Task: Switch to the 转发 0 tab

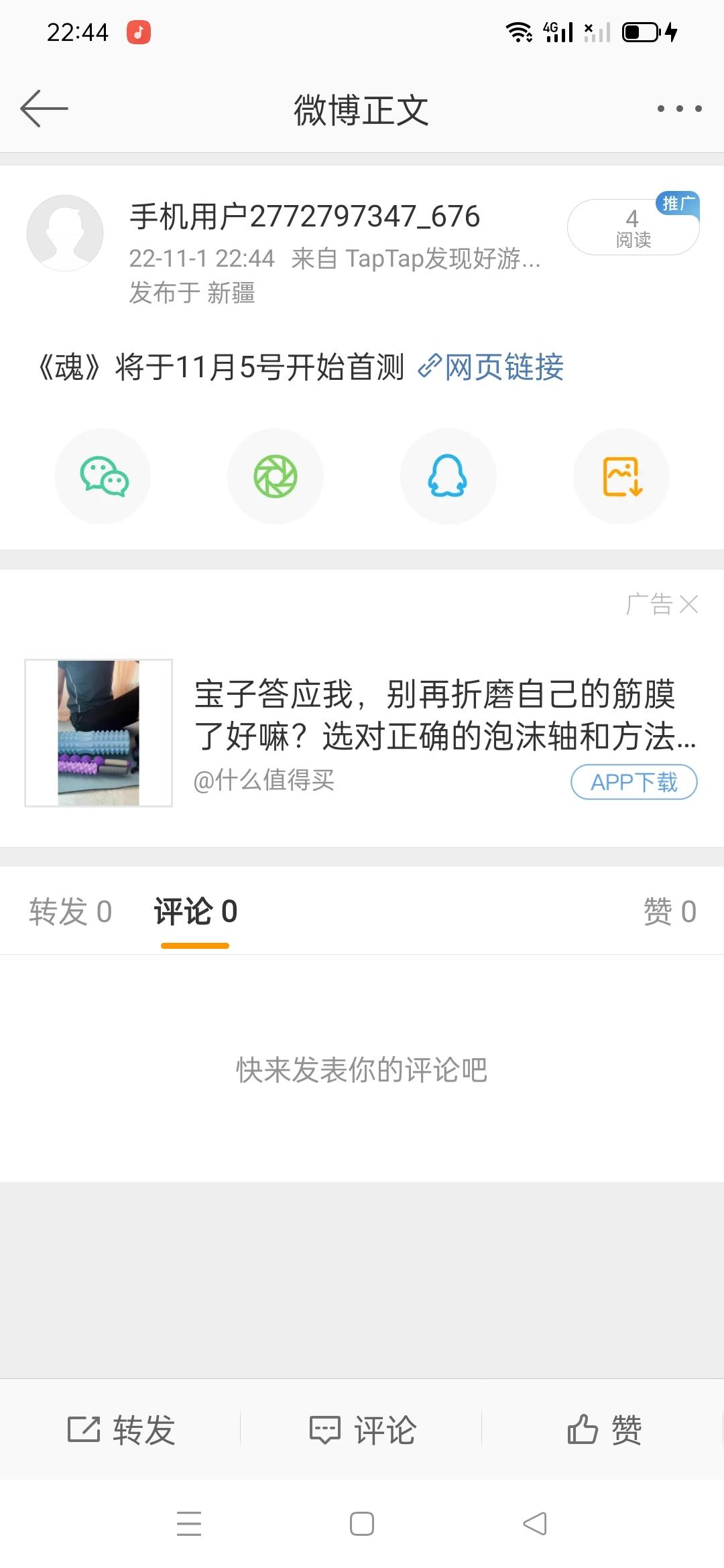Action: click(70, 911)
